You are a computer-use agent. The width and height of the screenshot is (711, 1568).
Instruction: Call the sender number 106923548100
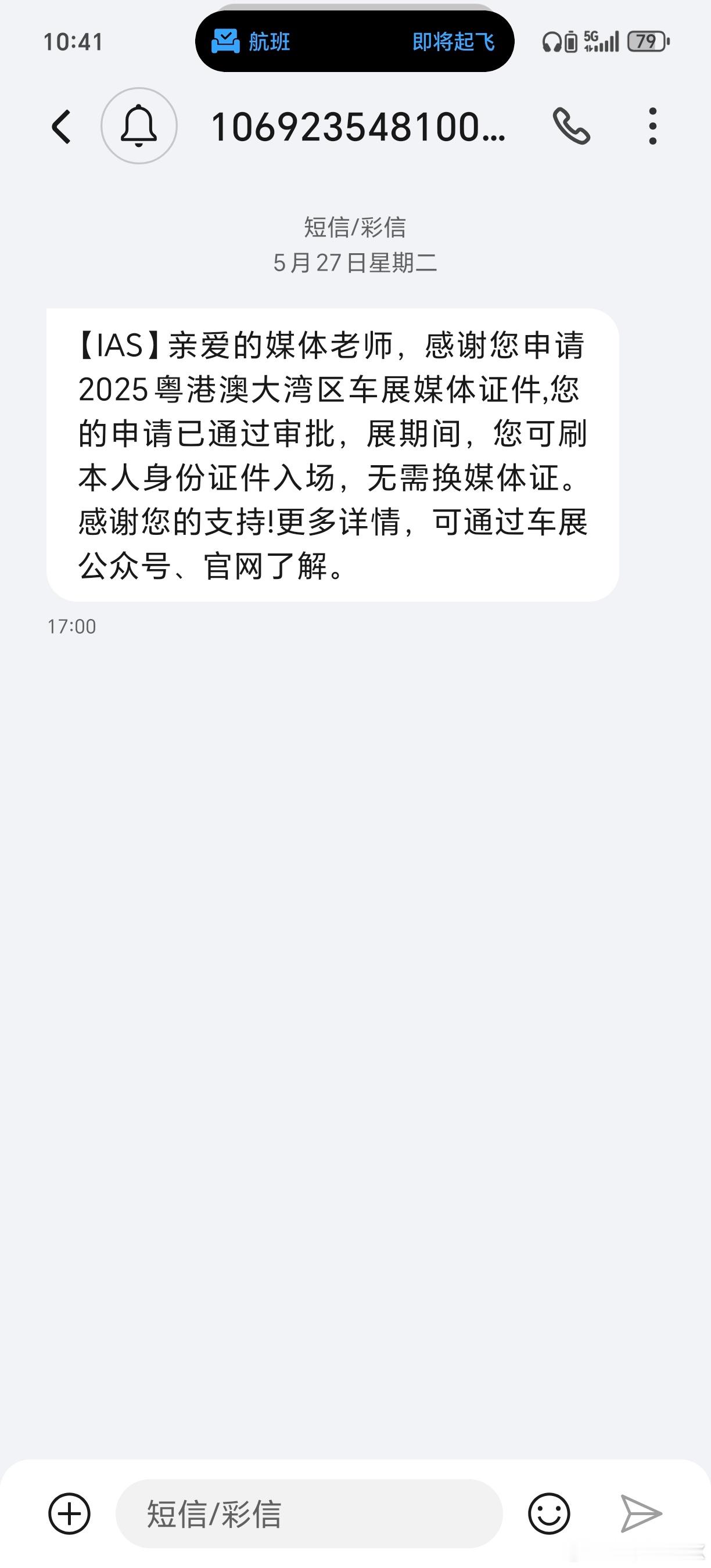[x=571, y=126]
